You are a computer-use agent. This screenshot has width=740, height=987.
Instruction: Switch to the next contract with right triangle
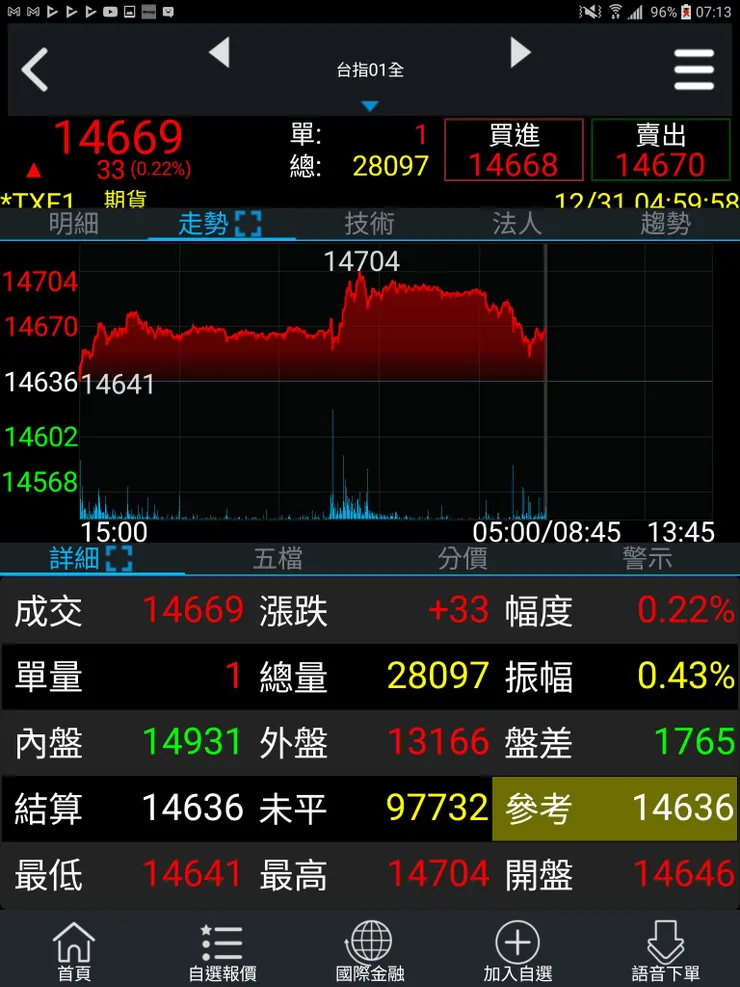(x=520, y=52)
